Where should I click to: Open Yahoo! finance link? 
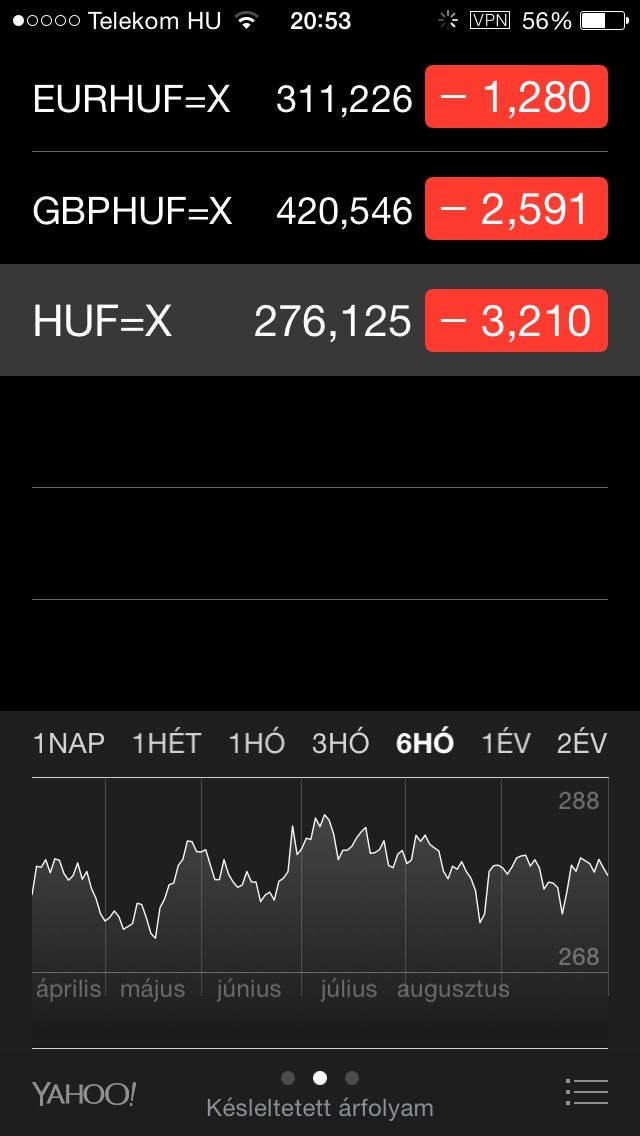tap(84, 1093)
